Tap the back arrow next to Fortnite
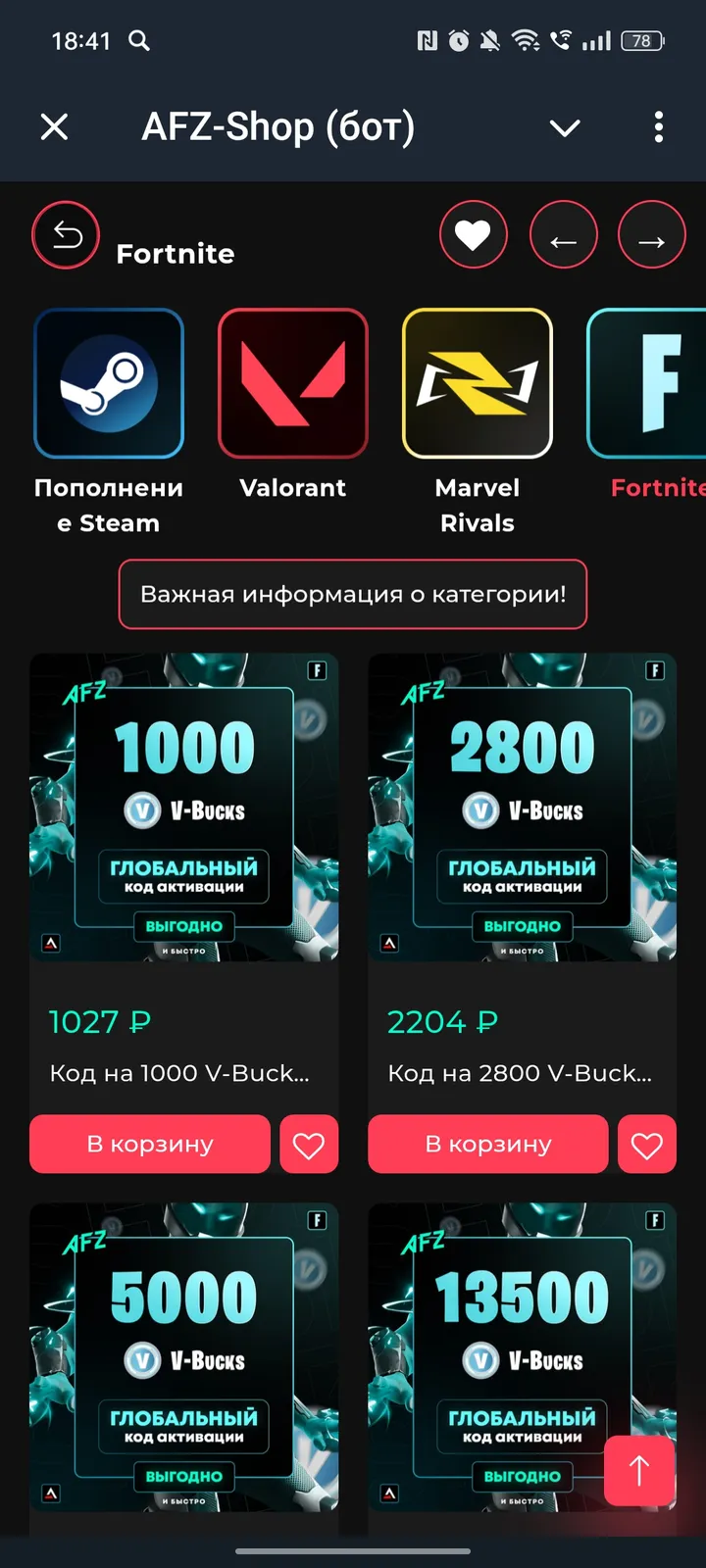 [65, 235]
